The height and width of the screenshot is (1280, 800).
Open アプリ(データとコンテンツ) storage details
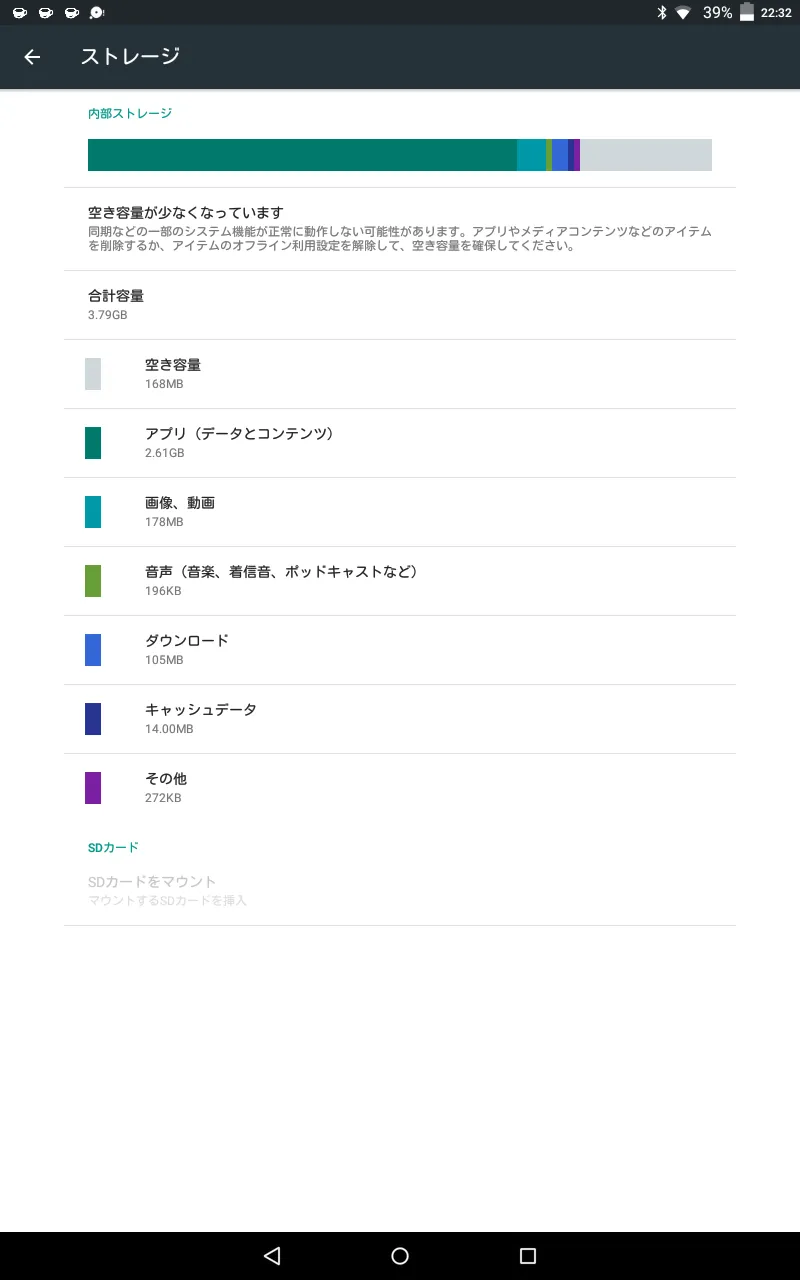point(400,443)
